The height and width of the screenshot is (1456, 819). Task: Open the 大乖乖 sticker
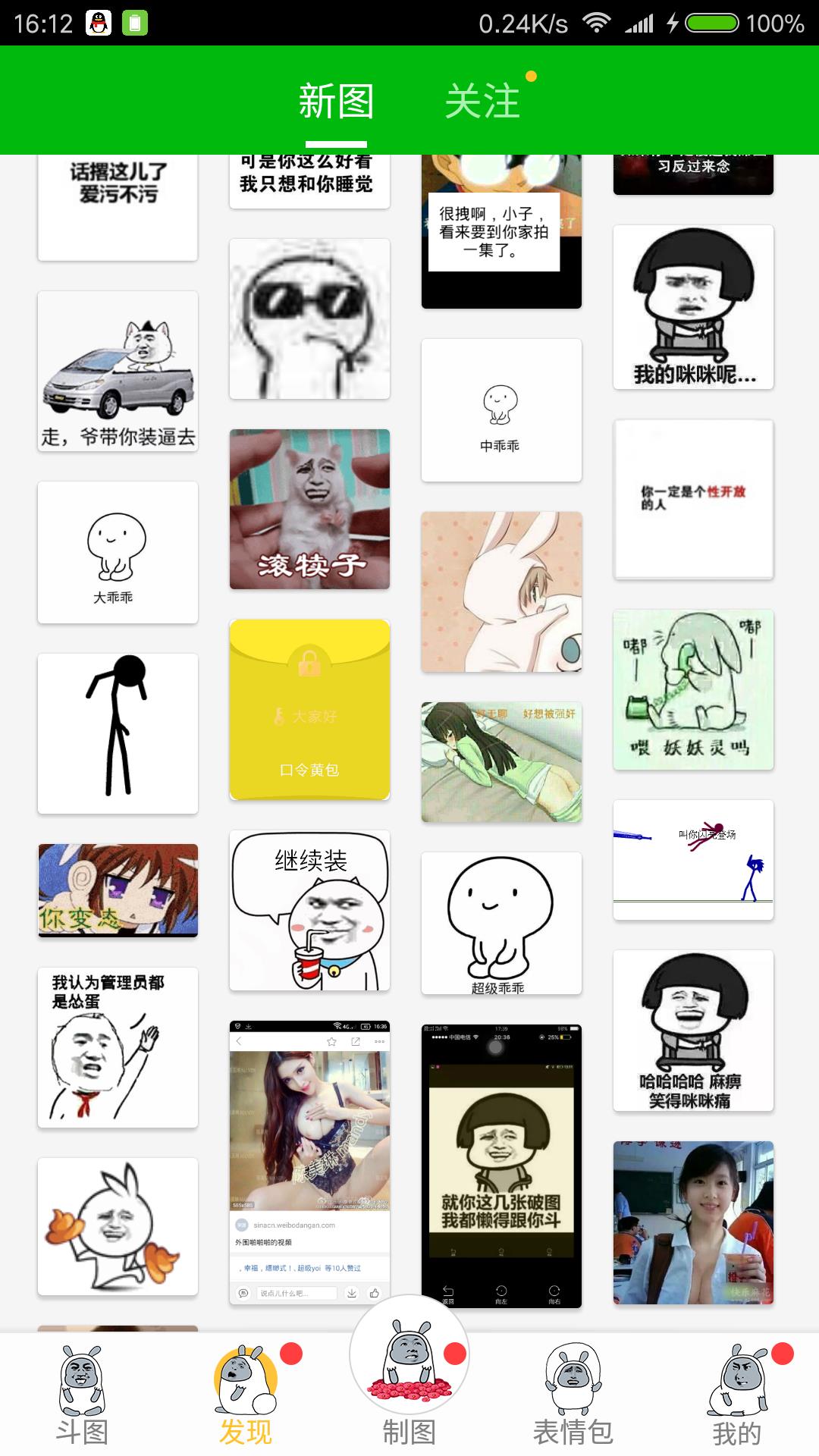click(118, 552)
